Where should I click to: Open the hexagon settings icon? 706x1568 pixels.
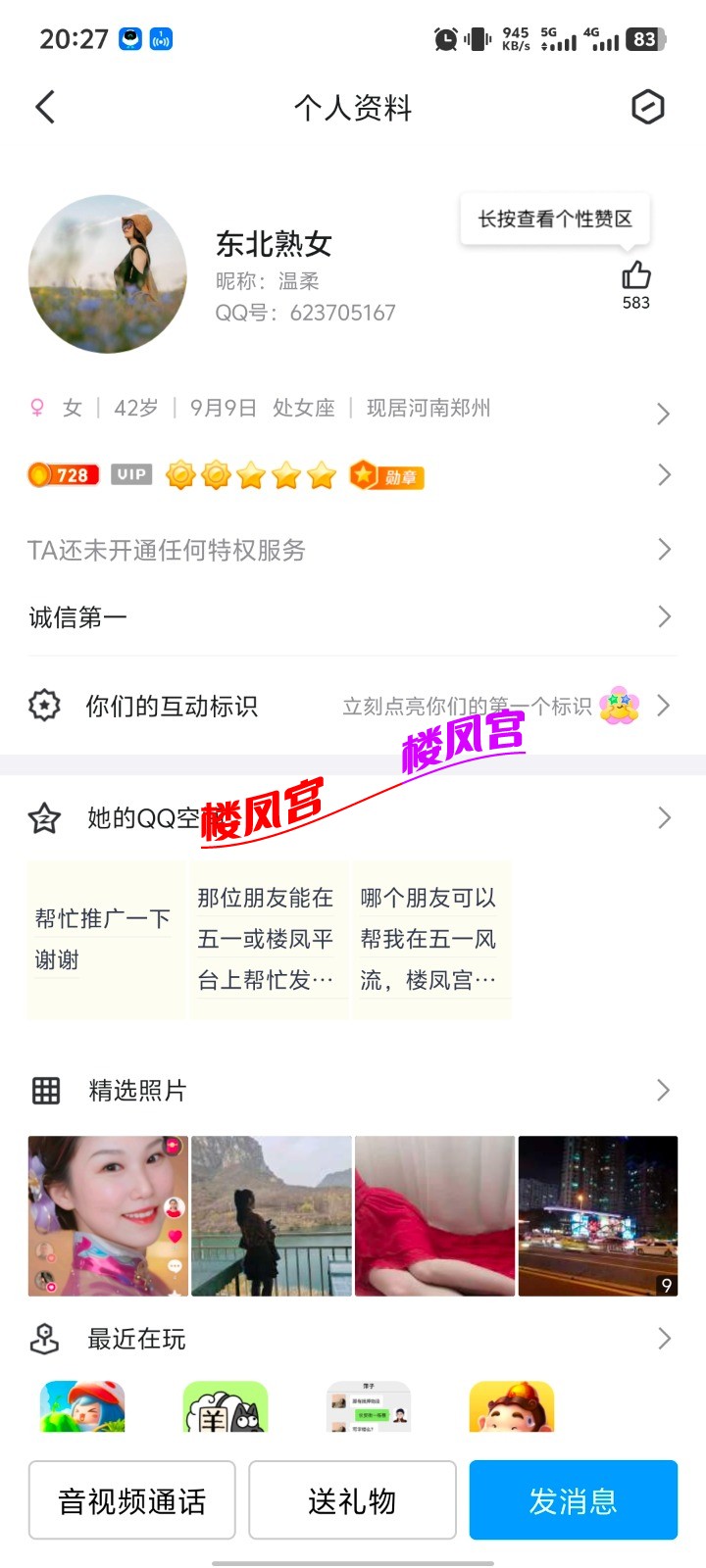pyautogui.click(x=647, y=107)
